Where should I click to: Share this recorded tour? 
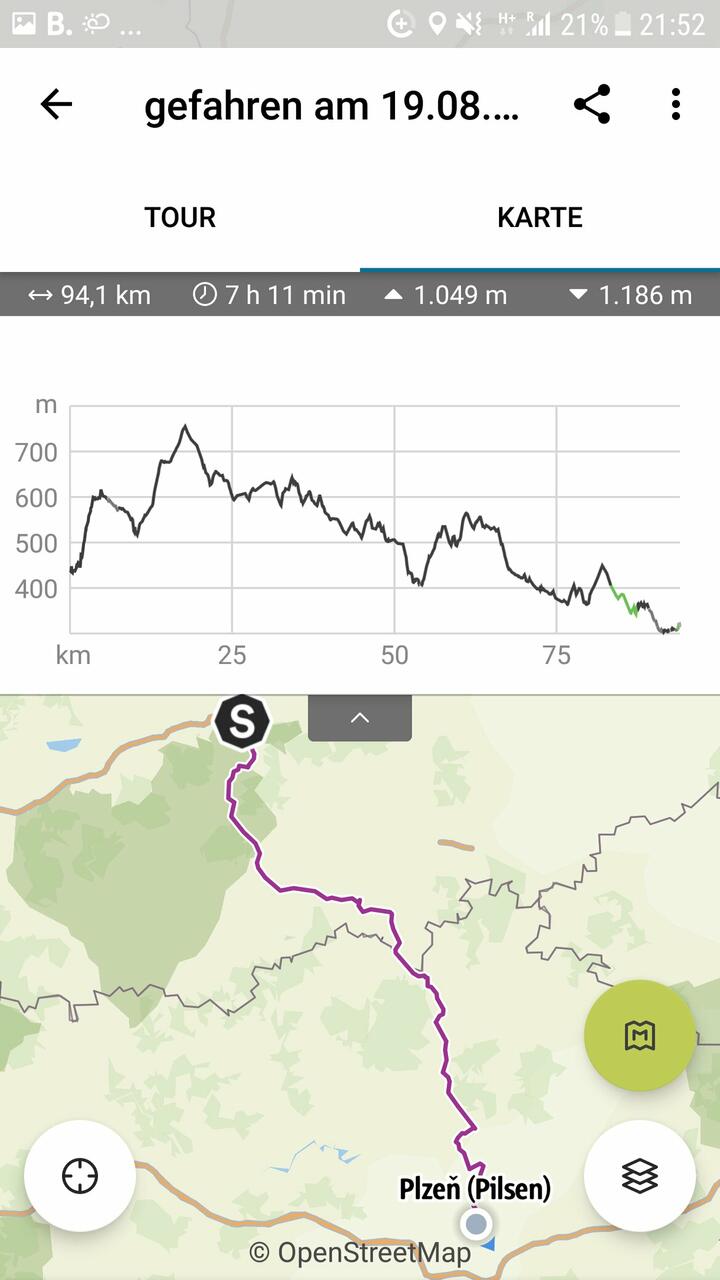click(x=592, y=104)
